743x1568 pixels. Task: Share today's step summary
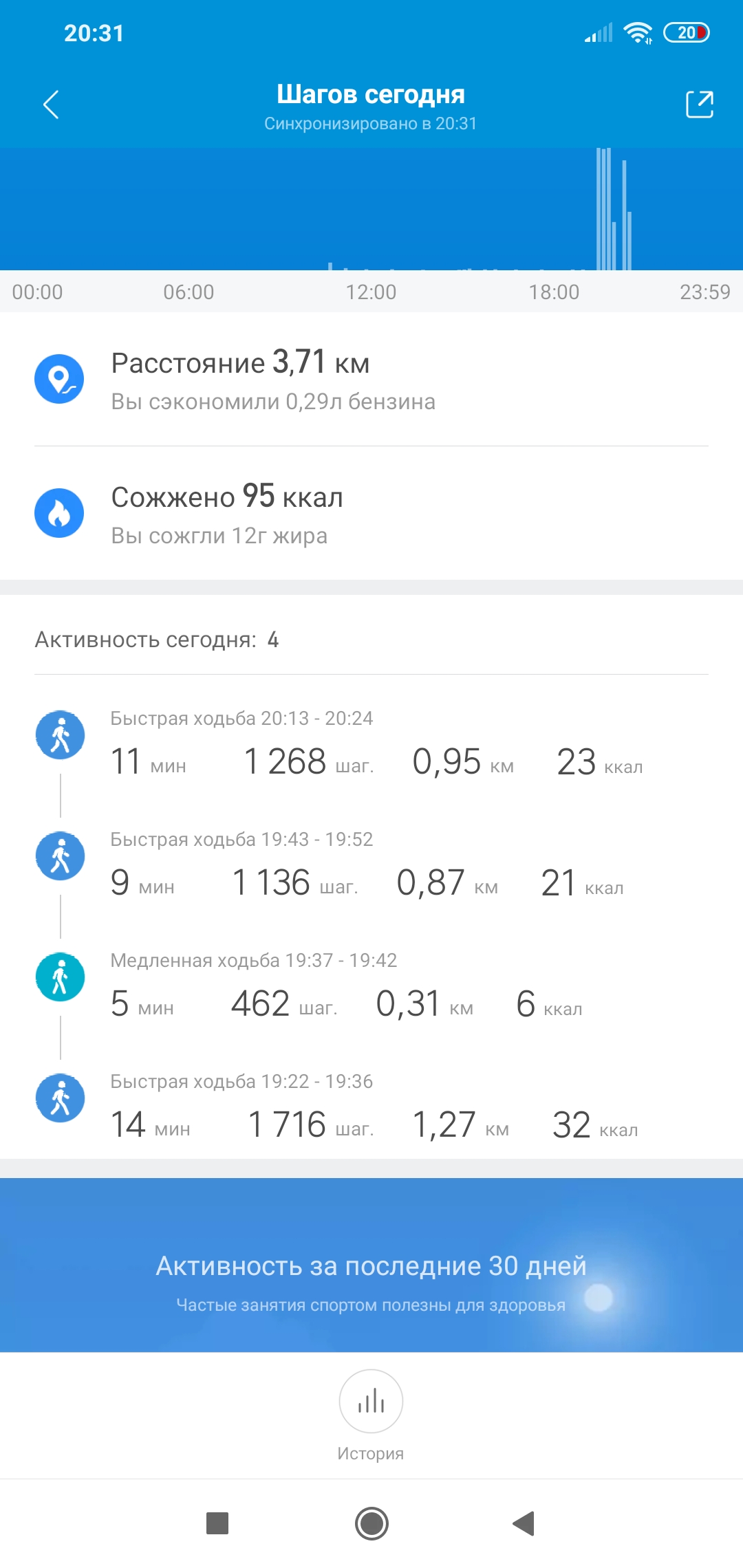(699, 105)
